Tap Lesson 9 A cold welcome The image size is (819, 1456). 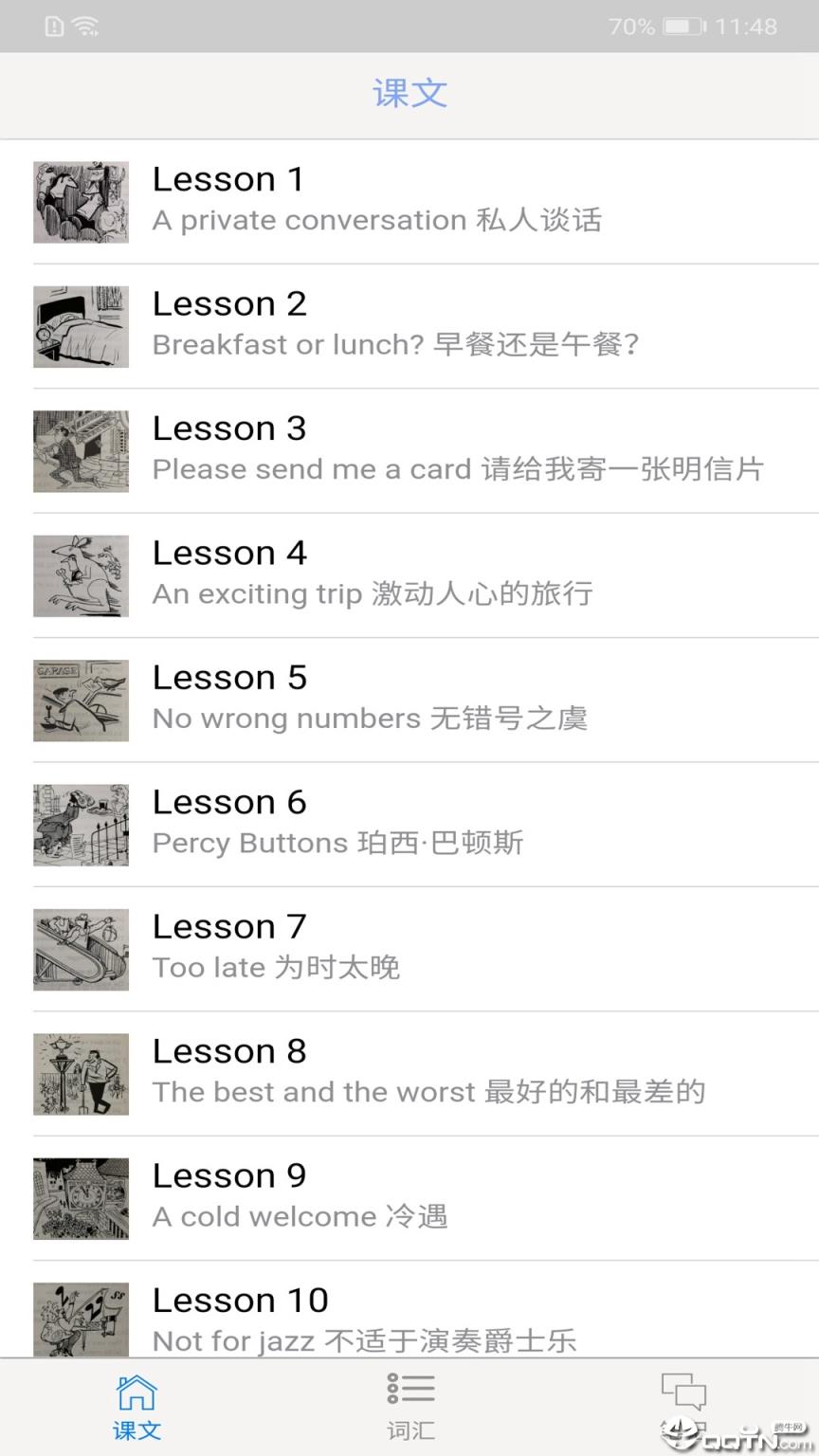pyautogui.click(x=409, y=1197)
